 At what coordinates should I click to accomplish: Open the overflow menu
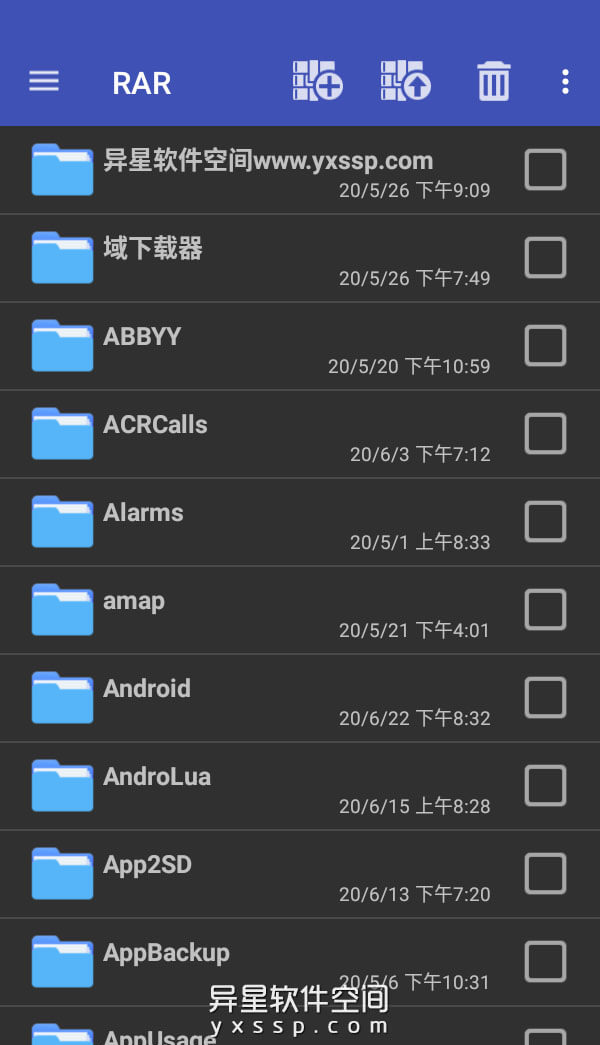565,82
